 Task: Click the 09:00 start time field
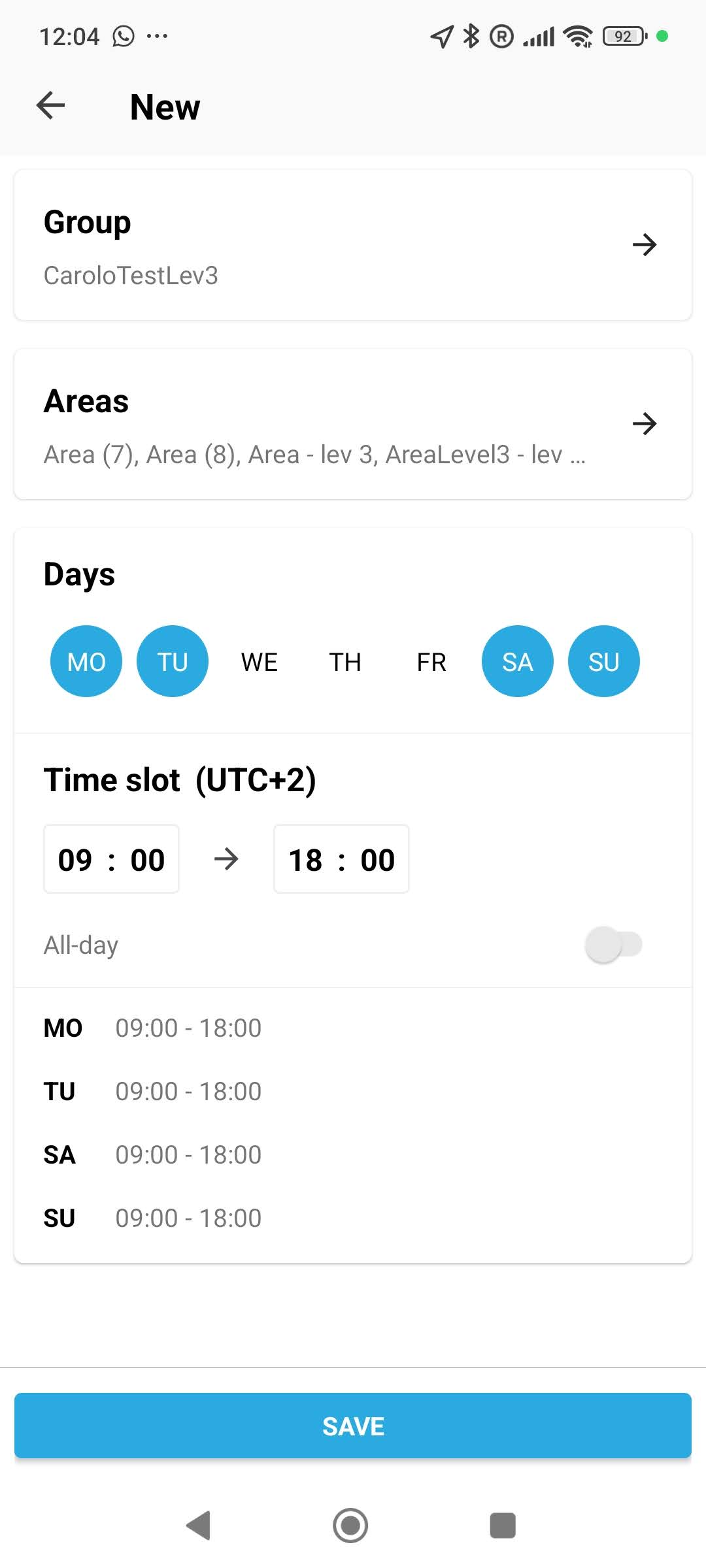pyautogui.click(x=110, y=858)
